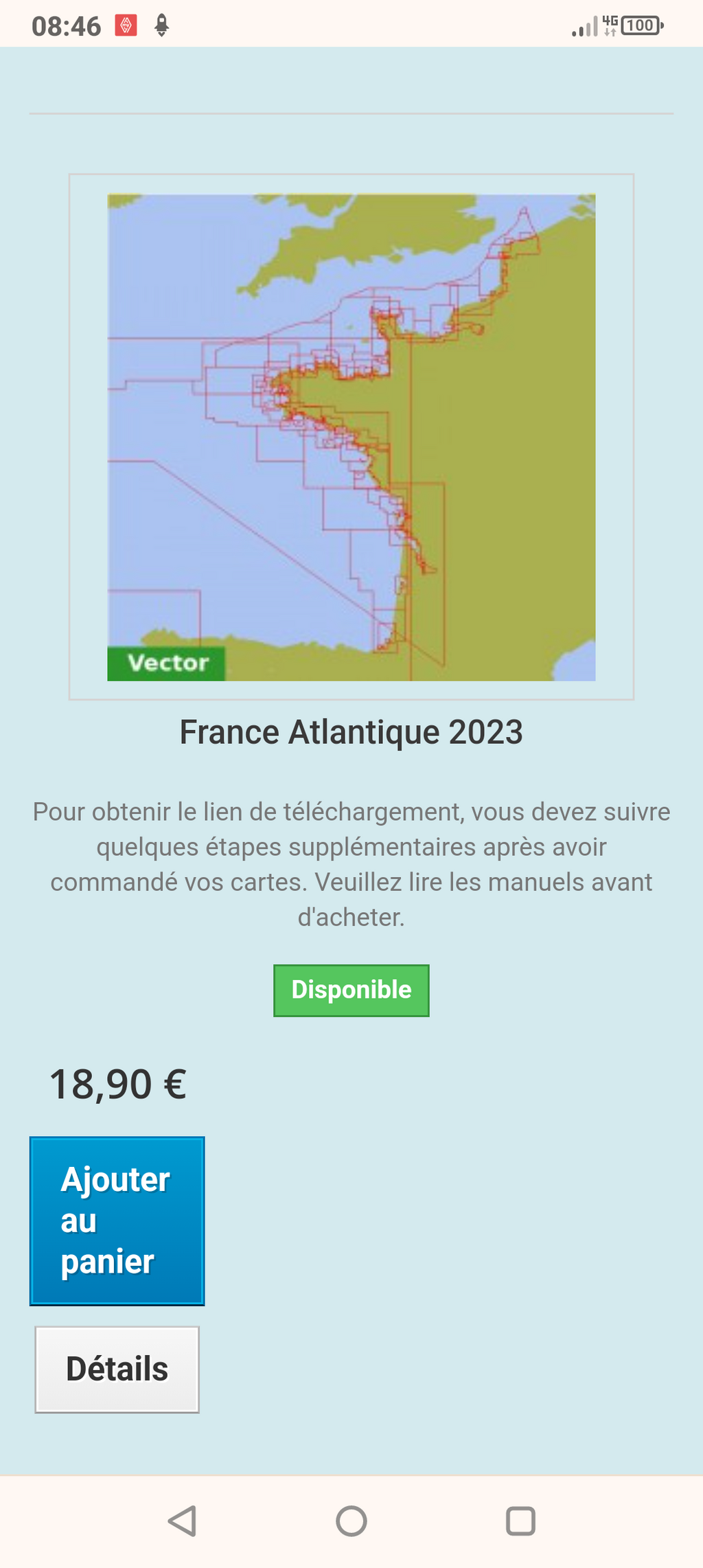This screenshot has width=703, height=1568.
Task: Show recent apps
Action: [520, 1521]
